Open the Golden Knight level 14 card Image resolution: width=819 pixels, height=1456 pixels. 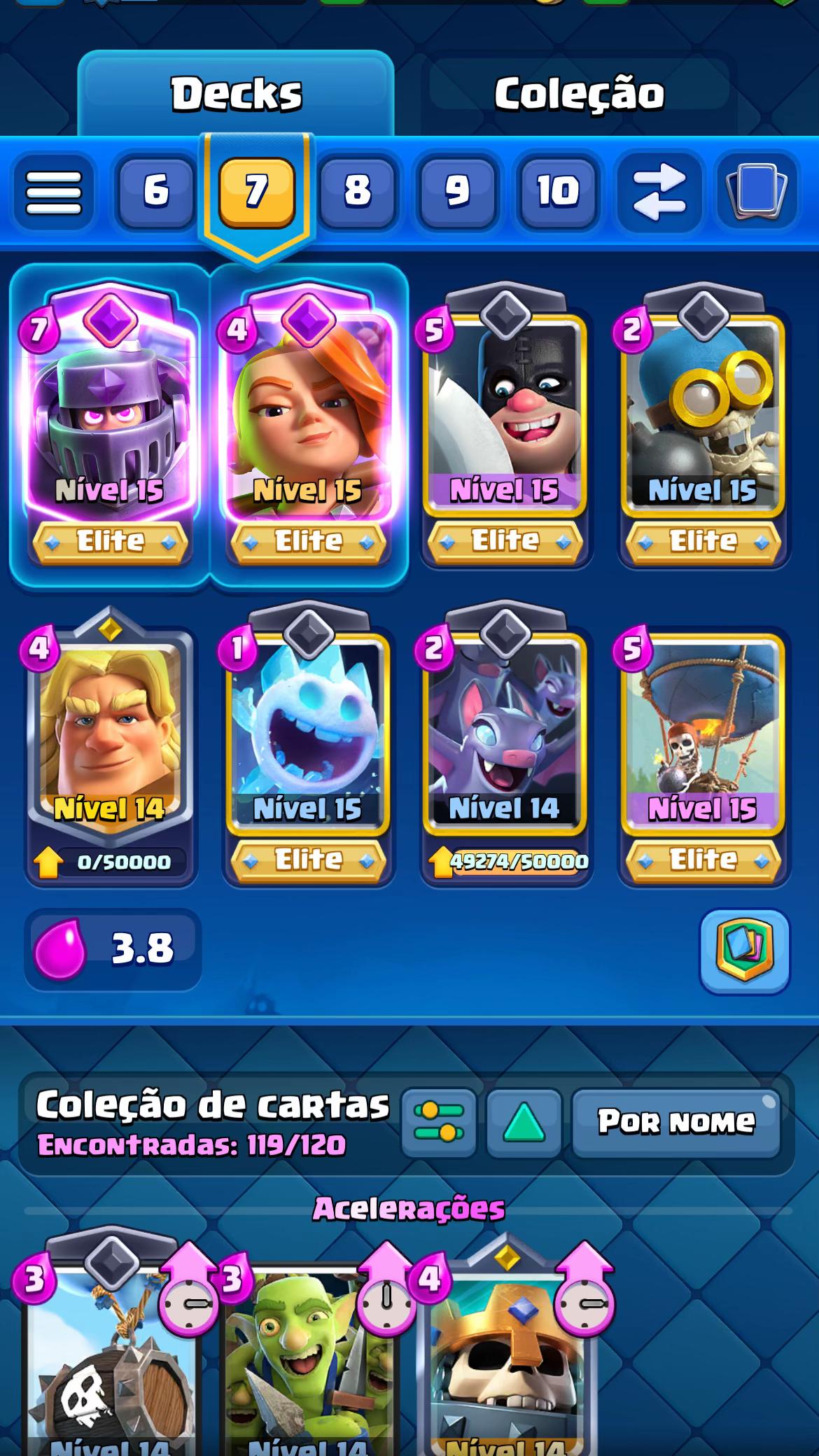point(109,735)
